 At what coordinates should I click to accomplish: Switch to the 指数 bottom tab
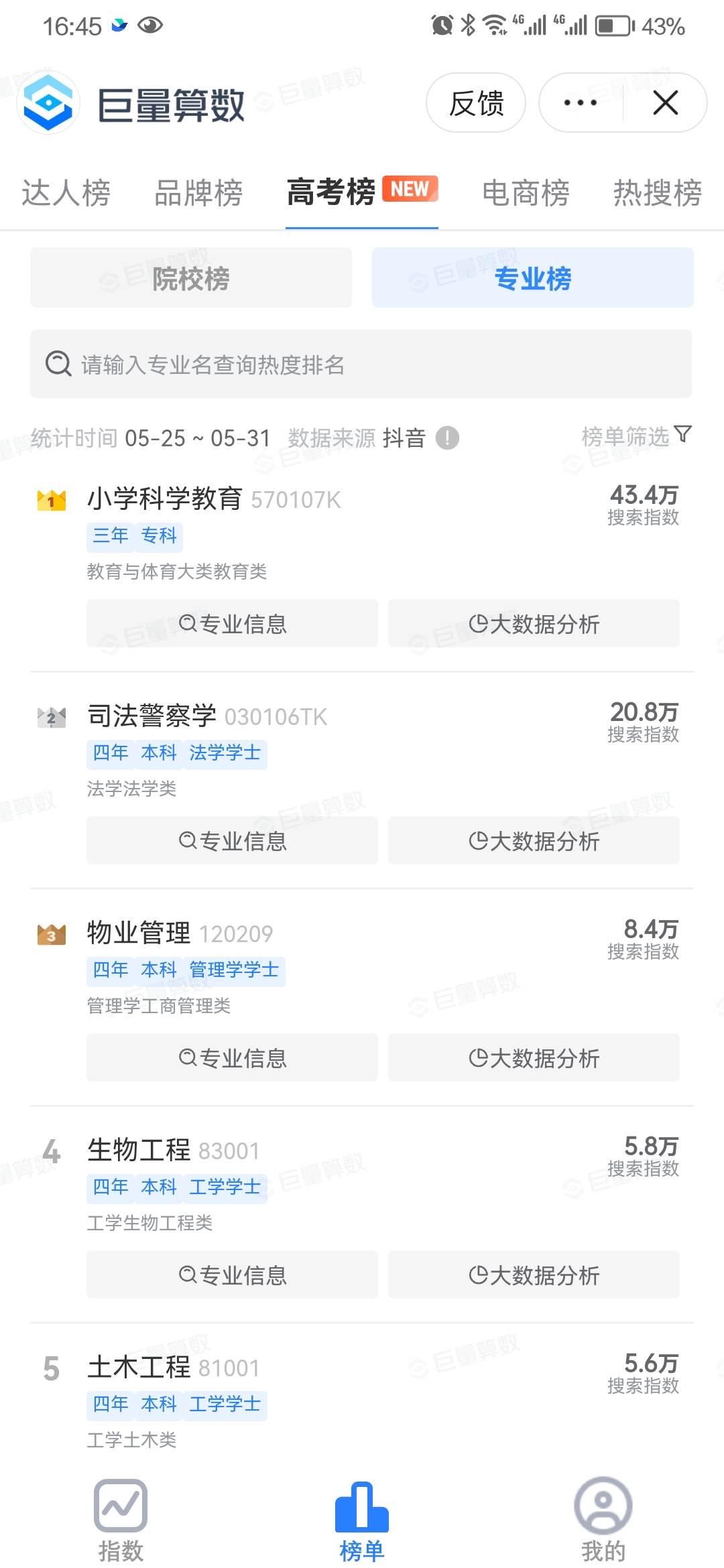(x=121, y=1521)
